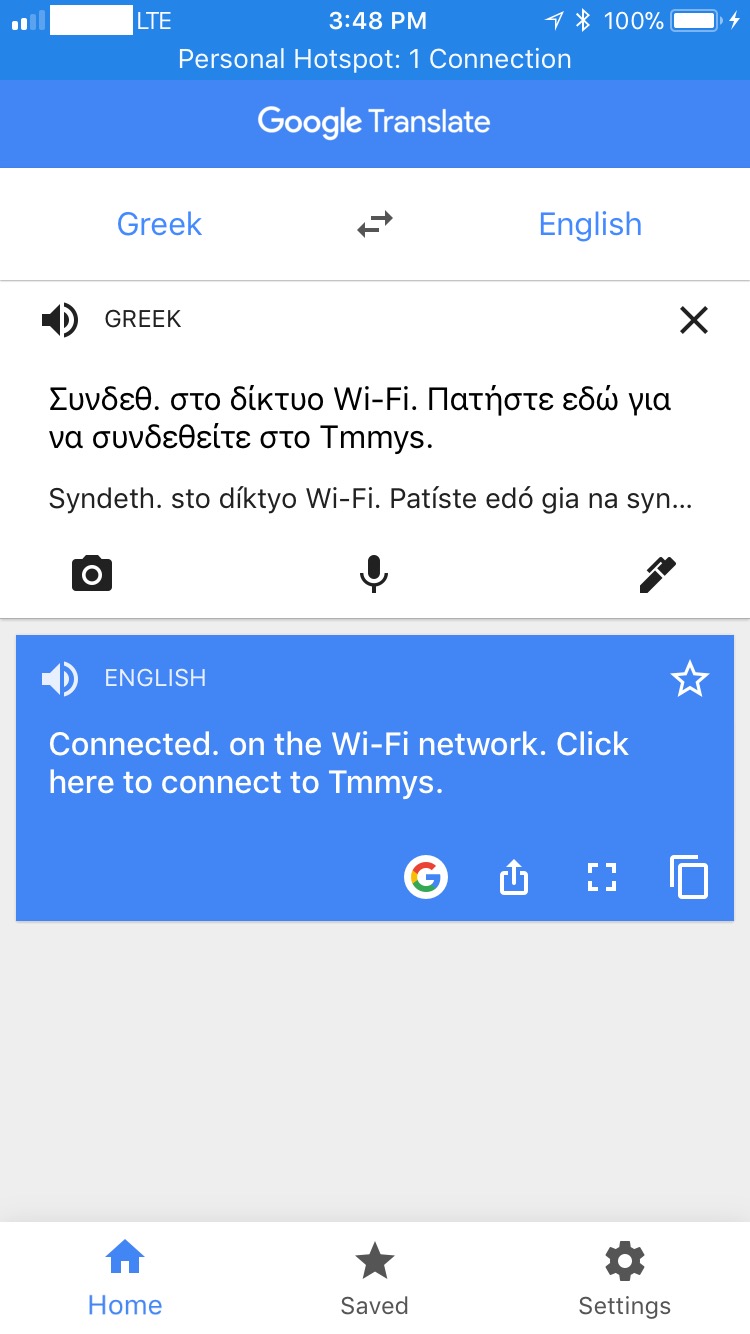Open handwriting input pen
This screenshot has height=1334, width=750.
657,574
